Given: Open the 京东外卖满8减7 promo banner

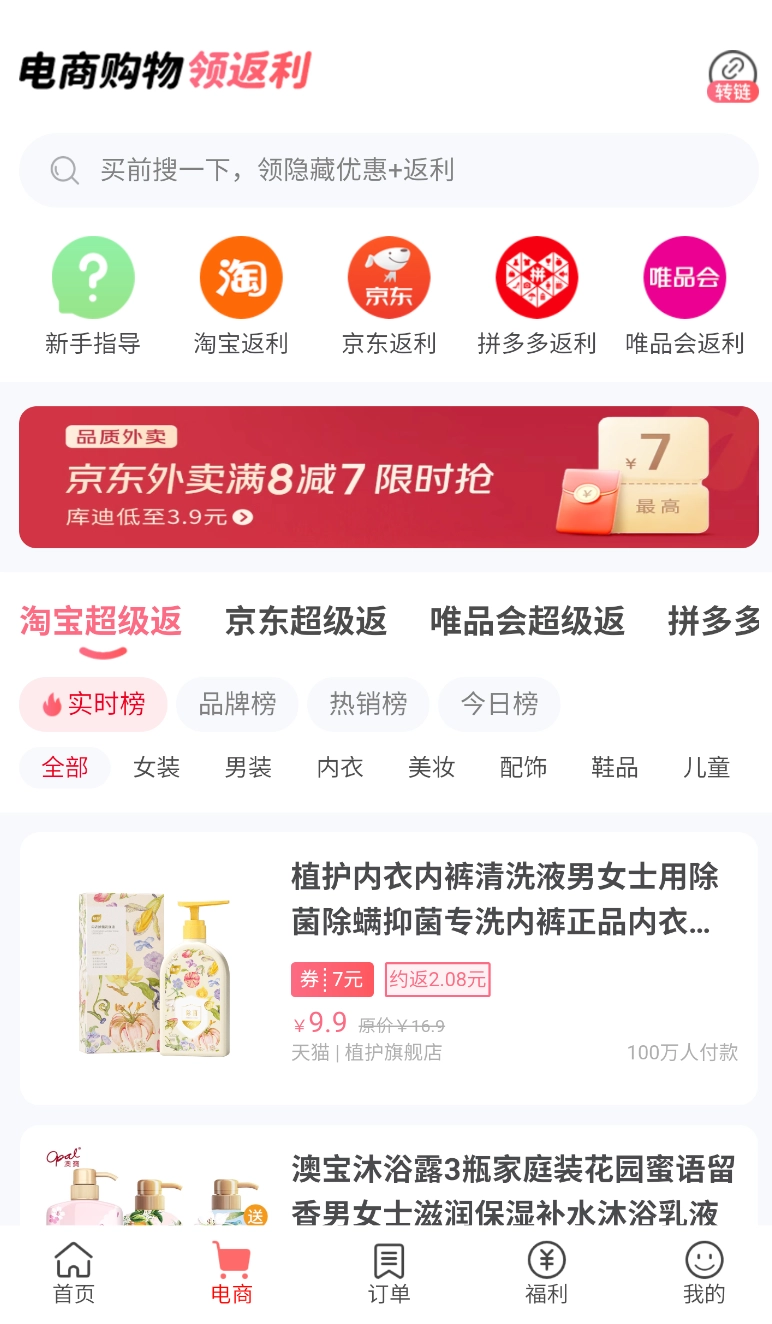Looking at the screenshot, I should [386, 477].
